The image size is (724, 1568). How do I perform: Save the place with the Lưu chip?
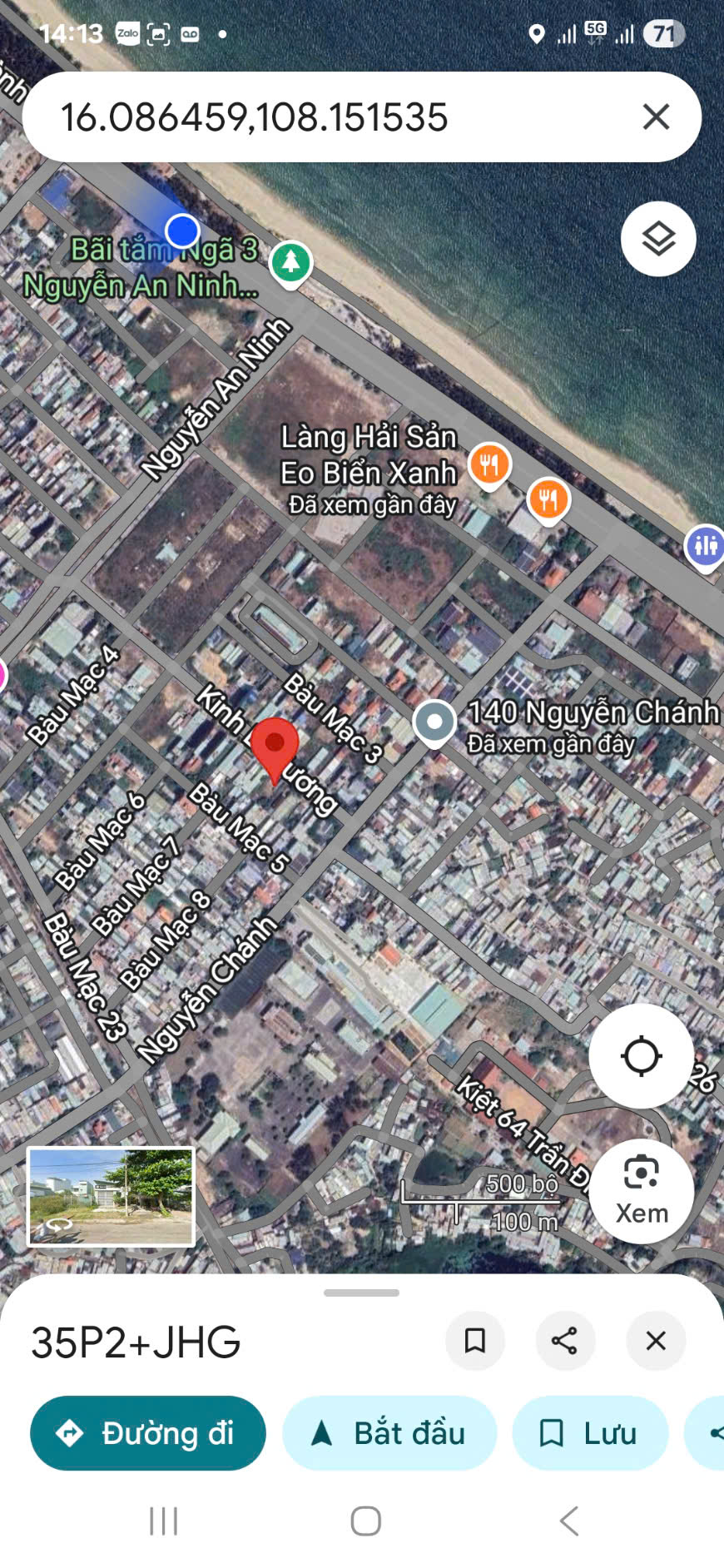[590, 1433]
